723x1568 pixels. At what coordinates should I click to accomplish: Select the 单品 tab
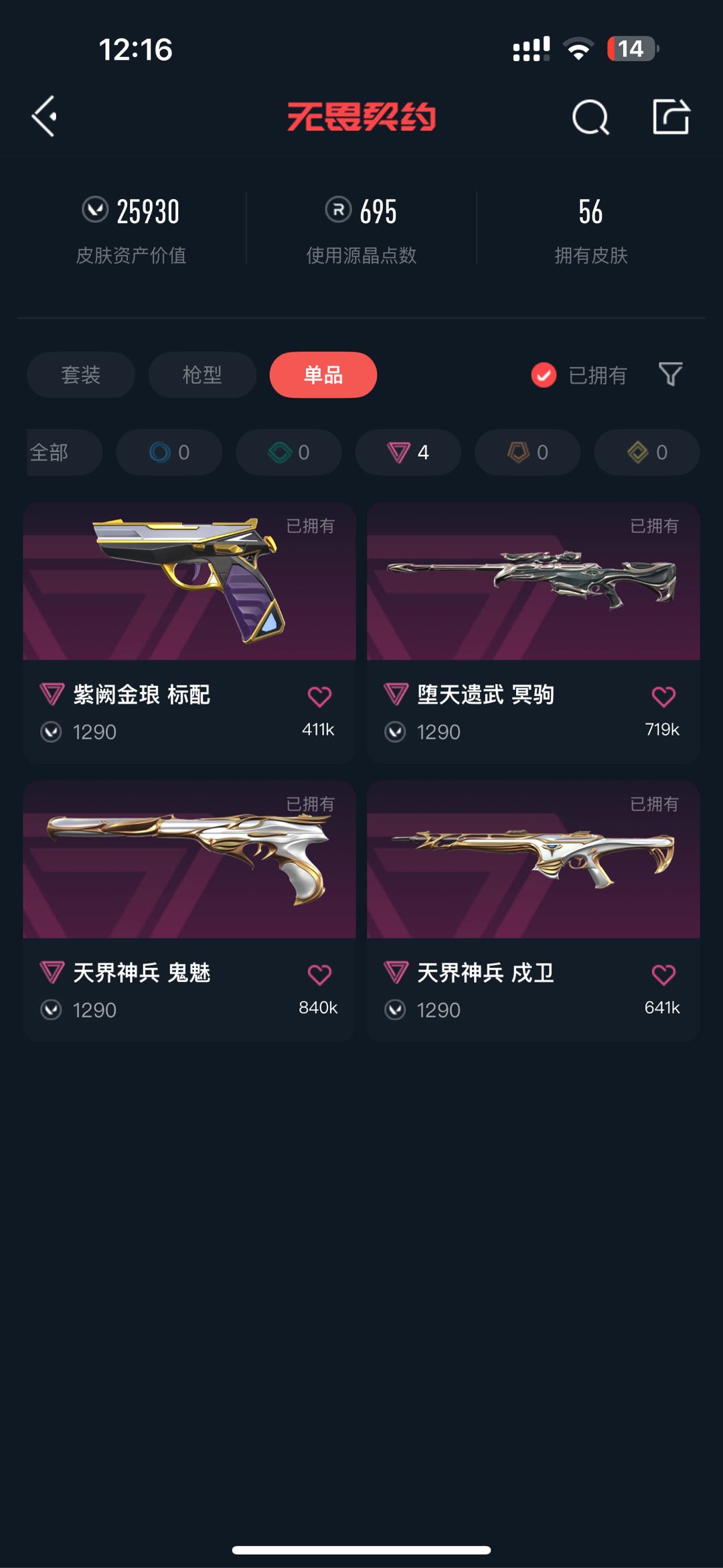pyautogui.click(x=323, y=374)
